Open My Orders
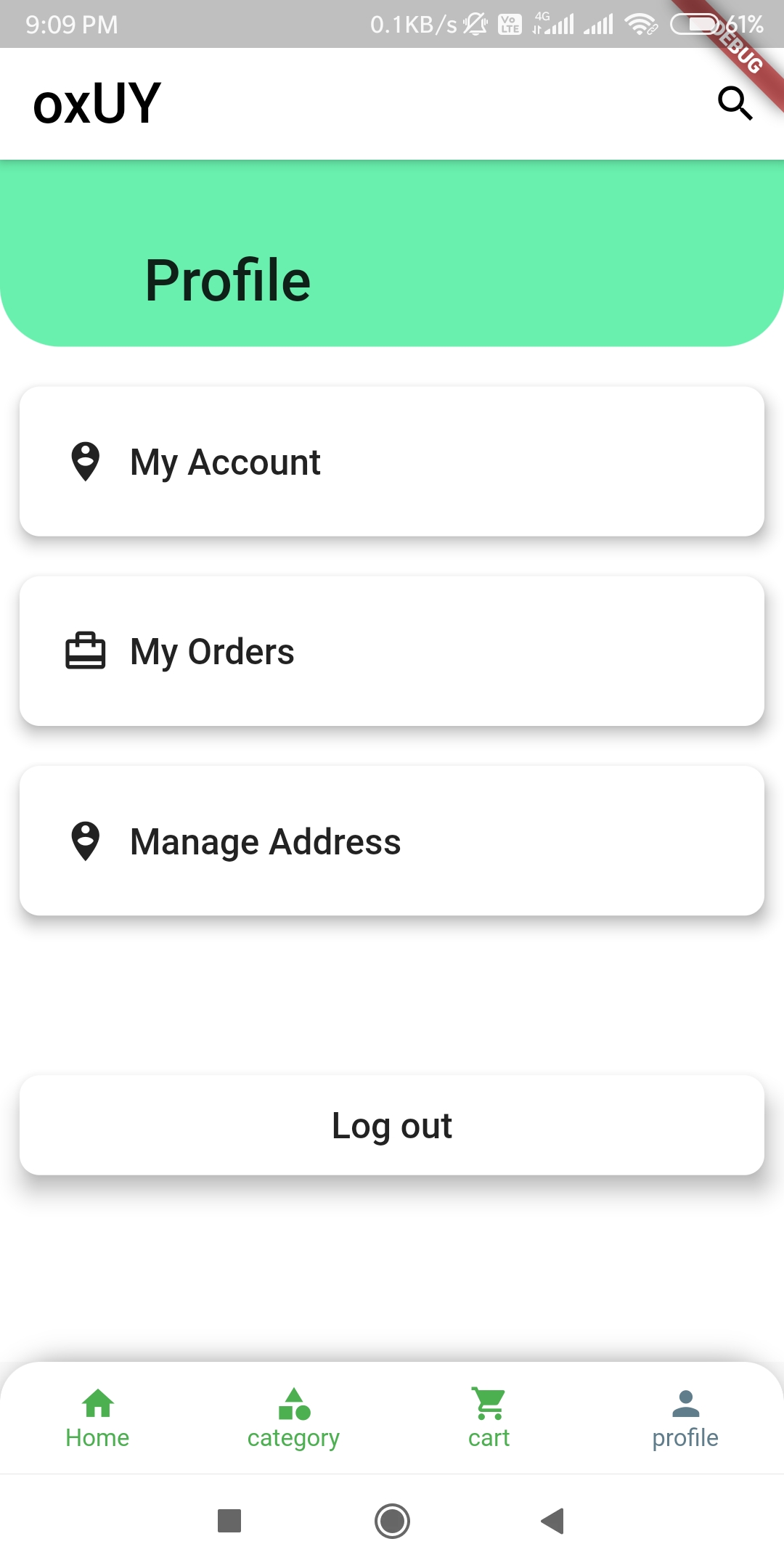 [392, 651]
